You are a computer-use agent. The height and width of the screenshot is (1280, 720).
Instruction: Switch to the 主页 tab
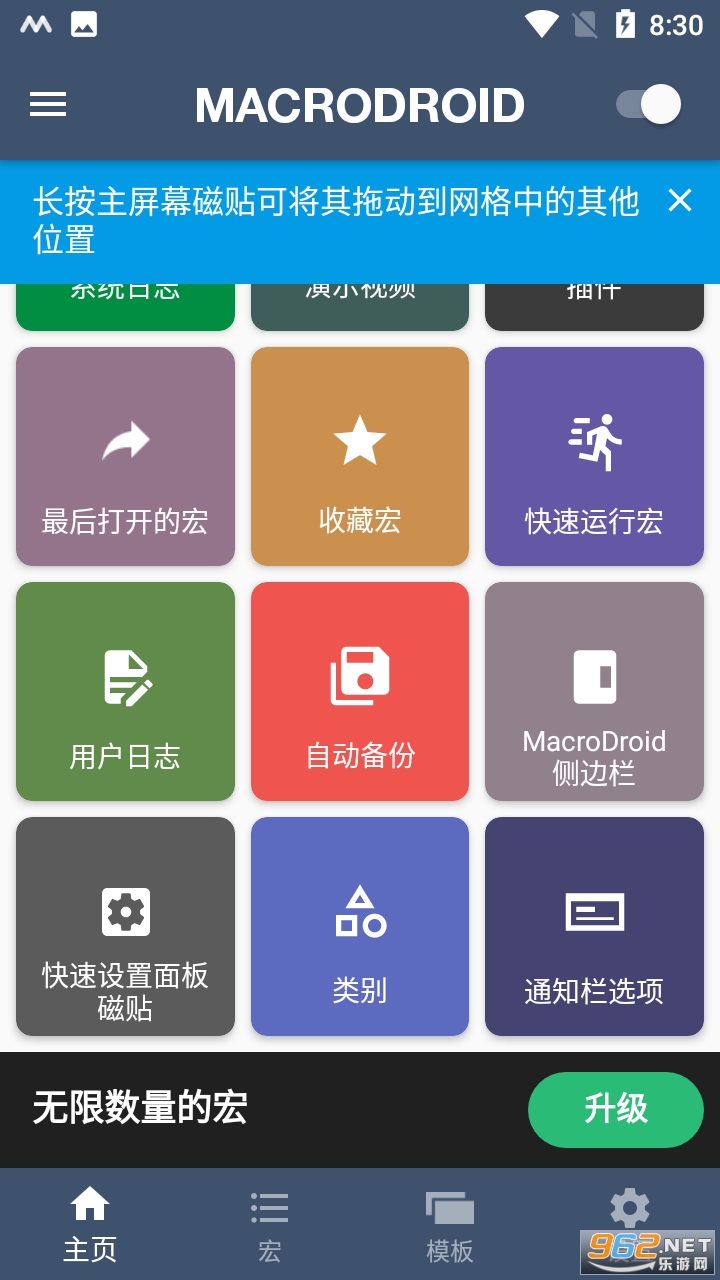[x=90, y=1224]
